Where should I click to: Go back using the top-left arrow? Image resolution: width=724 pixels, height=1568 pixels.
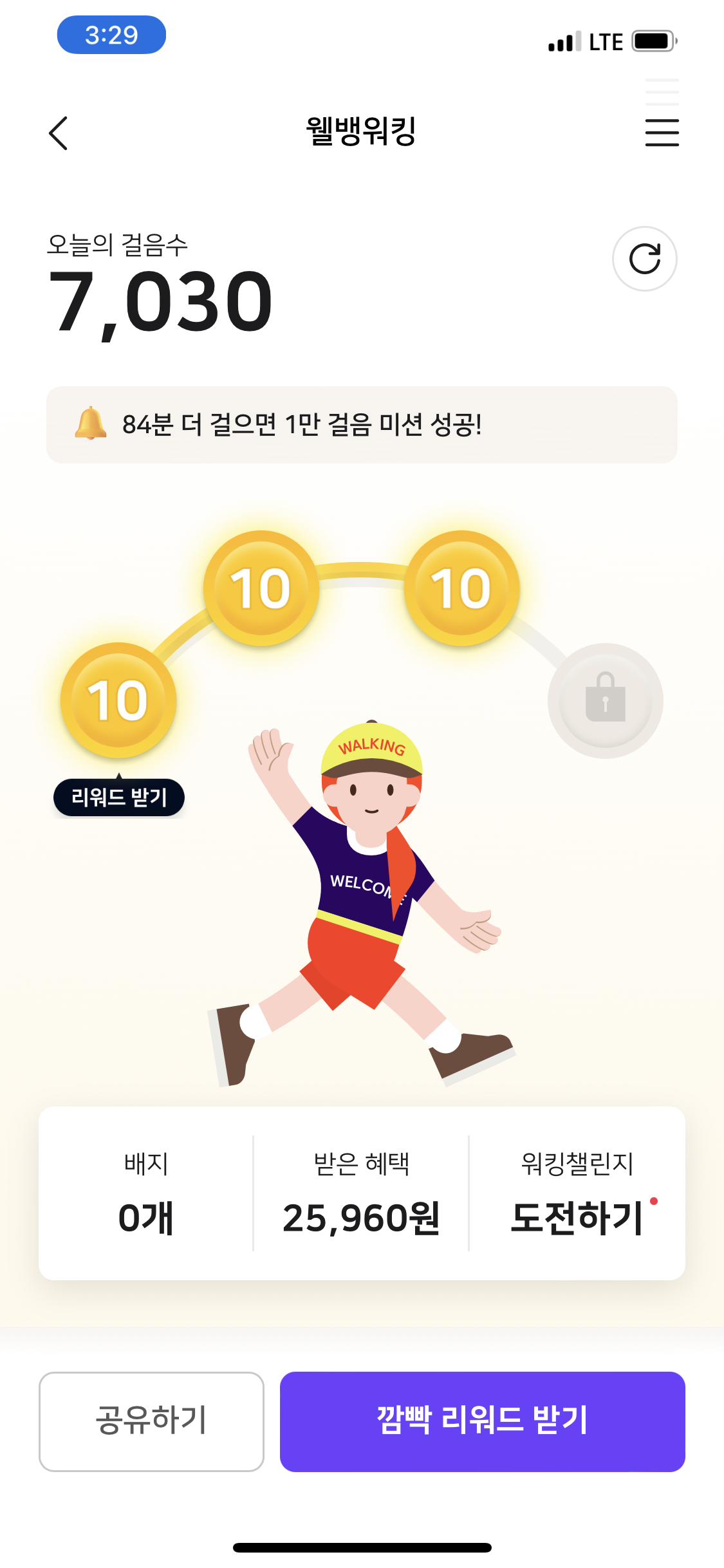pos(59,133)
